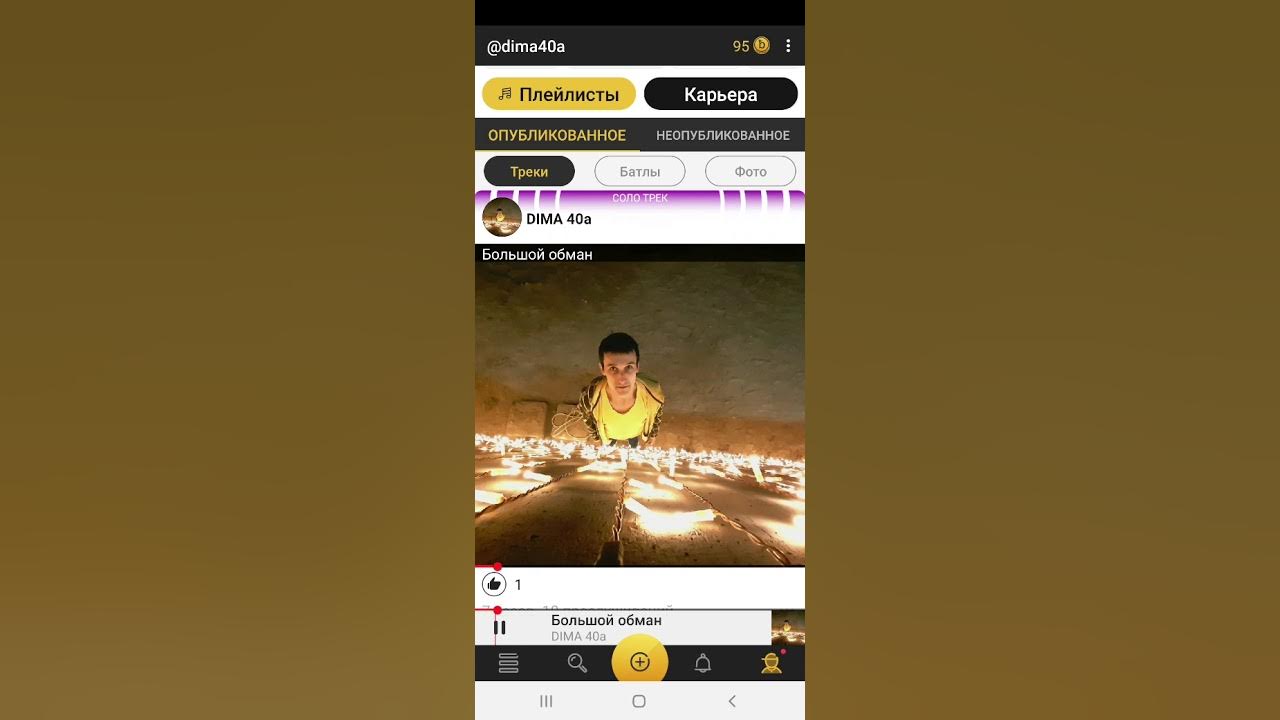1280x720 pixels.
Task: Show the Фото chip content
Action: [751, 171]
